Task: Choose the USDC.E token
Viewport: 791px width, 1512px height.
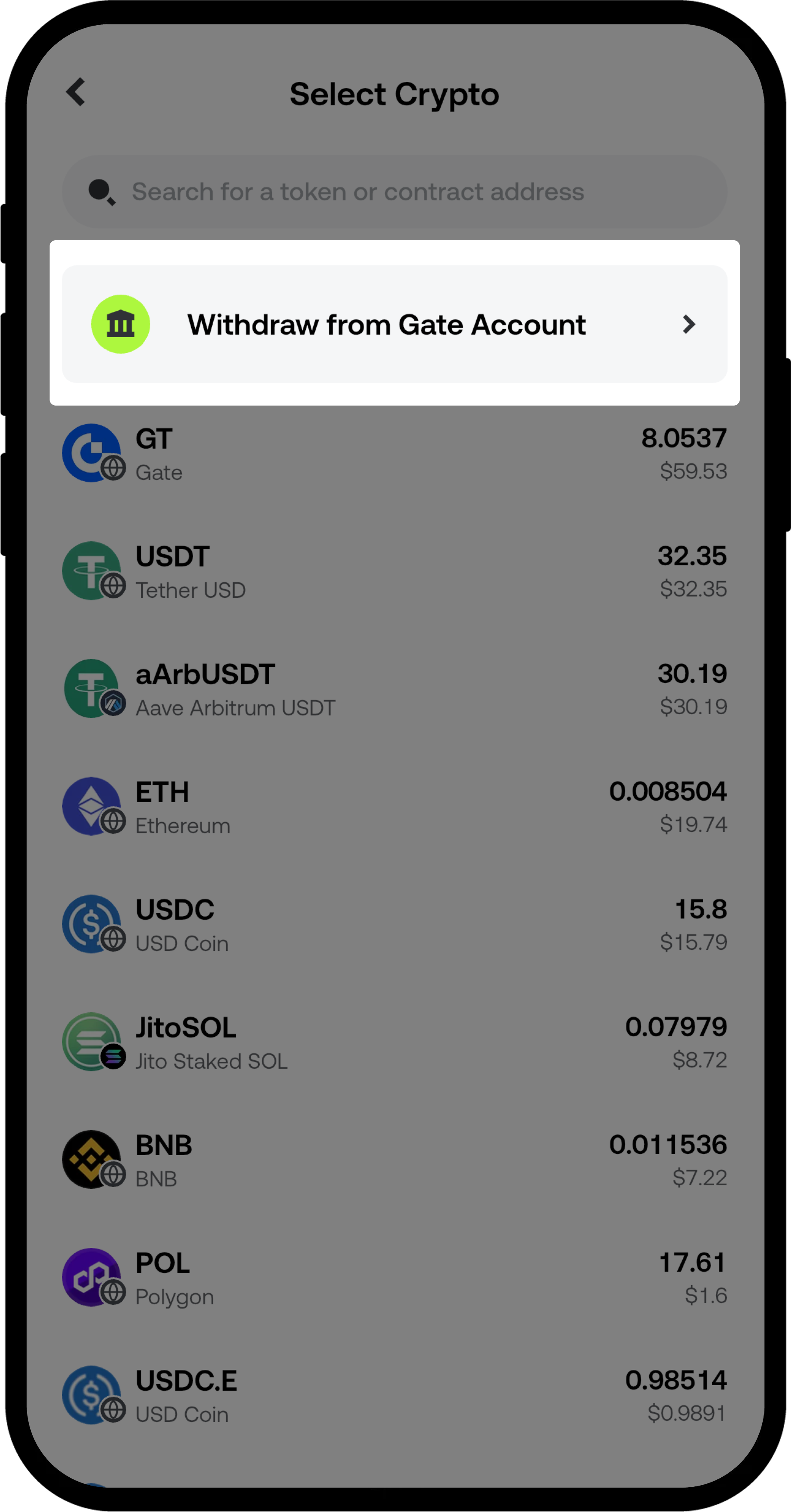Action: point(394,1395)
